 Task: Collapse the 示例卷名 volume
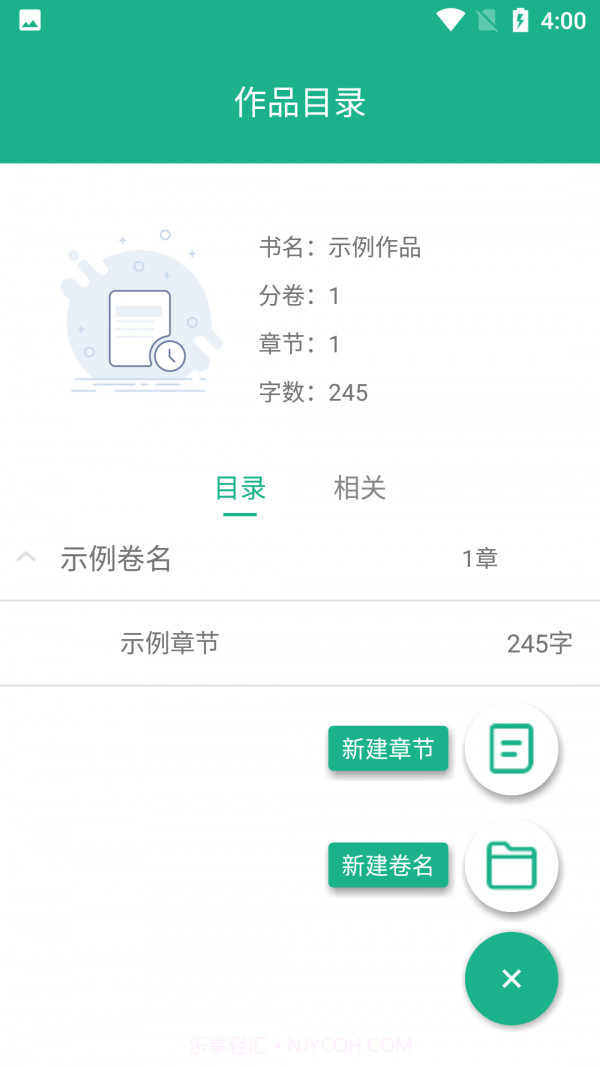click(27, 558)
